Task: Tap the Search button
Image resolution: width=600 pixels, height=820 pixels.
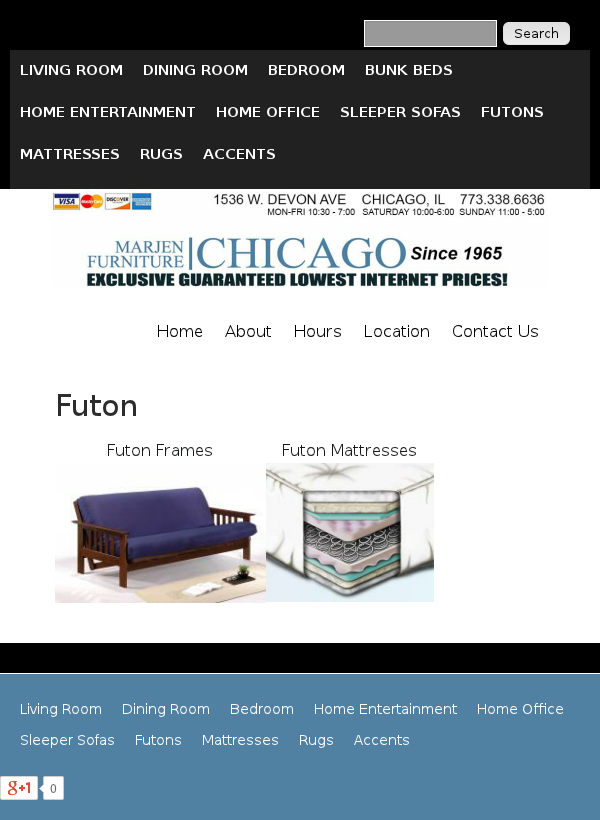Action: pyautogui.click(x=536, y=33)
